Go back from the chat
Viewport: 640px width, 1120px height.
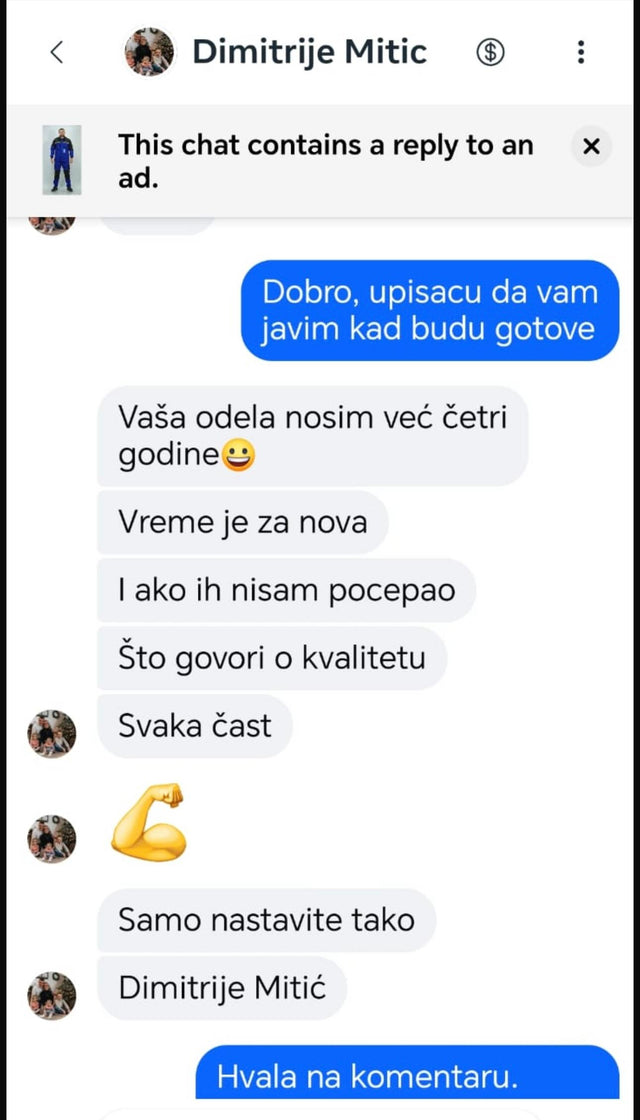click(x=57, y=52)
